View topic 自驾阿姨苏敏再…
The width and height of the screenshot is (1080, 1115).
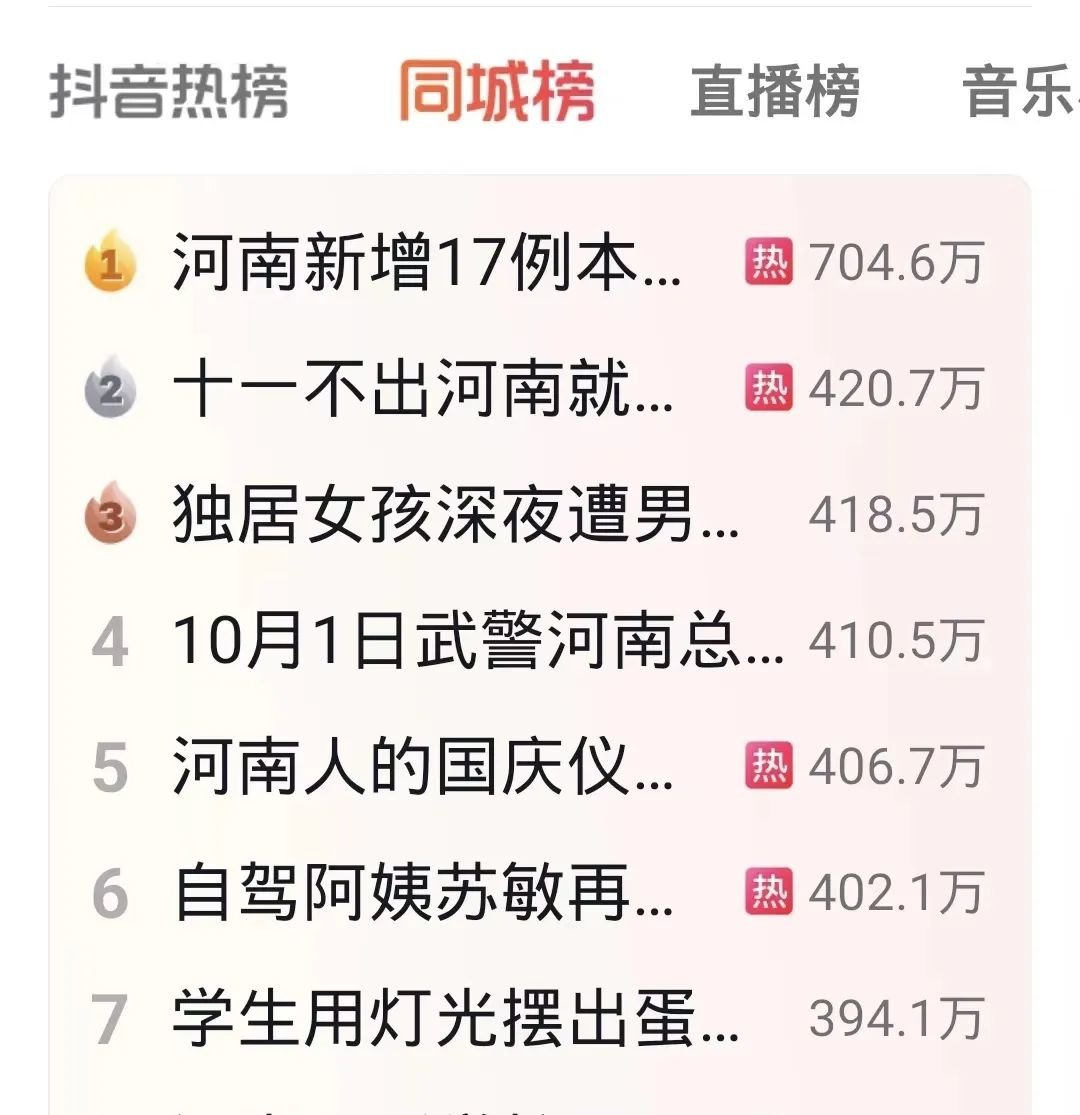(424, 894)
